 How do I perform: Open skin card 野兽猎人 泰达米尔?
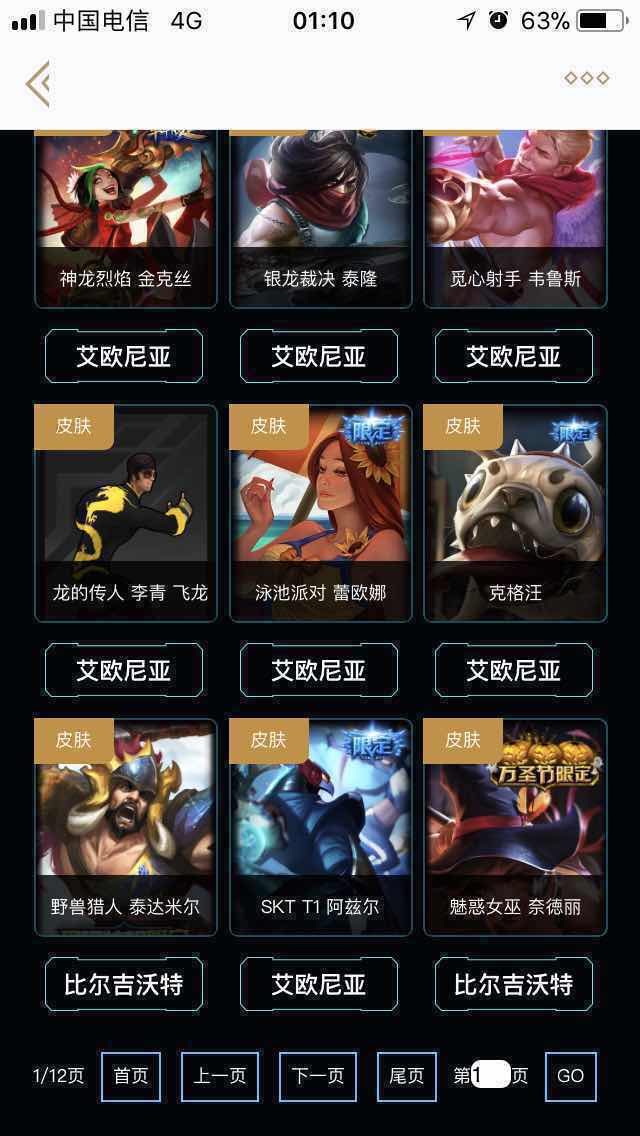point(125,827)
